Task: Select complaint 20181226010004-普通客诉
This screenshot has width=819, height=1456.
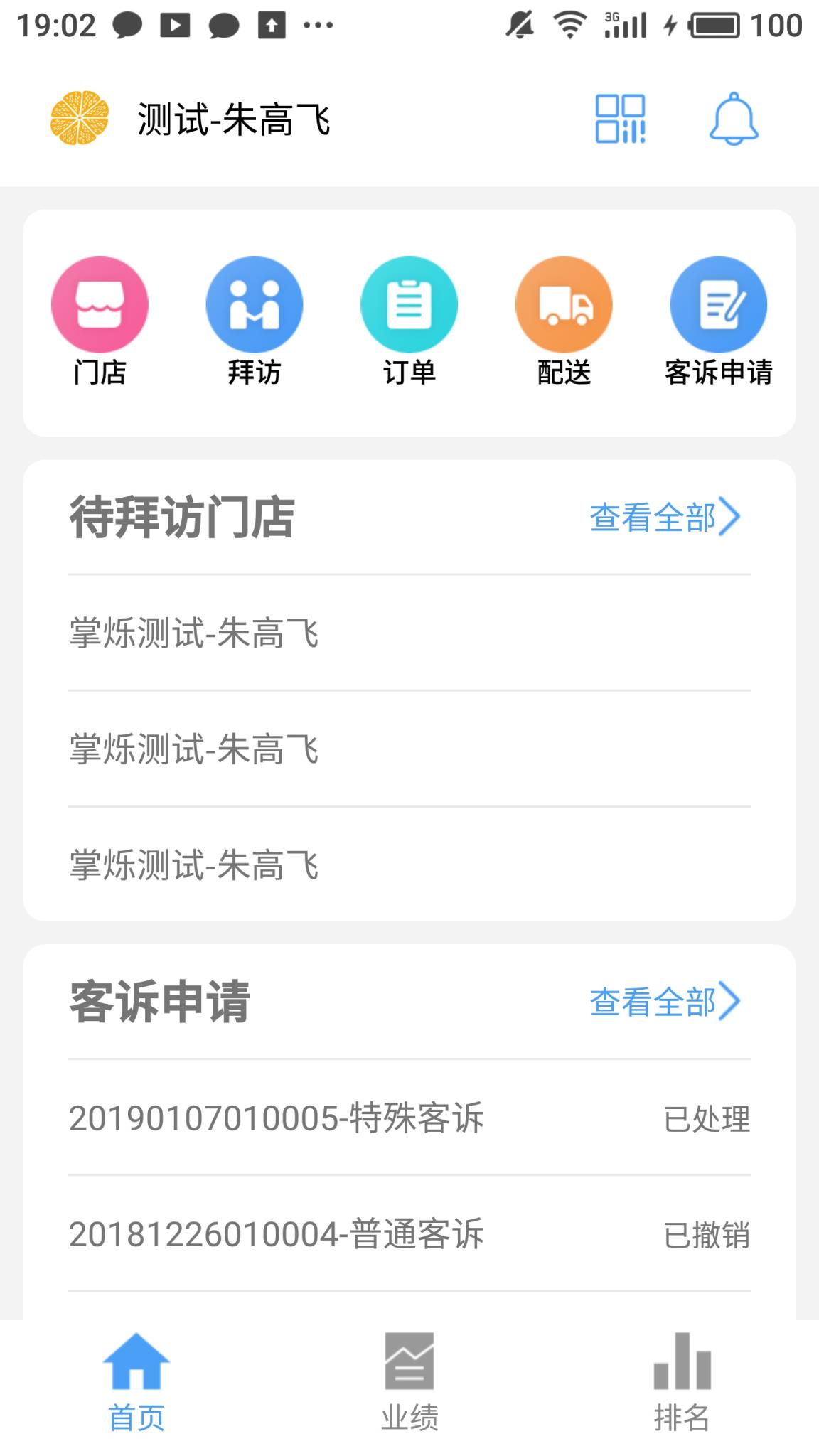Action: 276,1228
